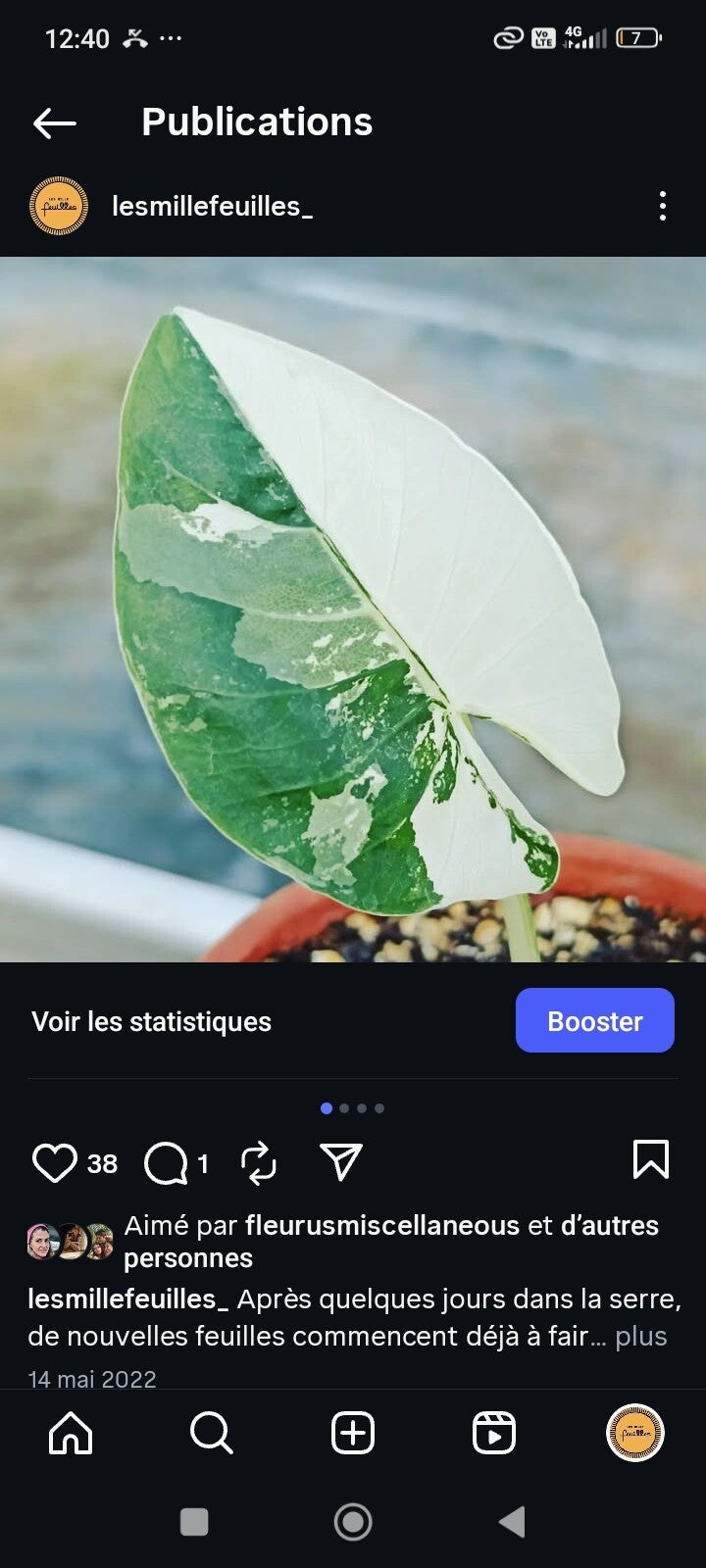The width and height of the screenshot is (706, 1568).
Task: Open lesmillefeuilles_ profile from post header
Action: point(212,206)
